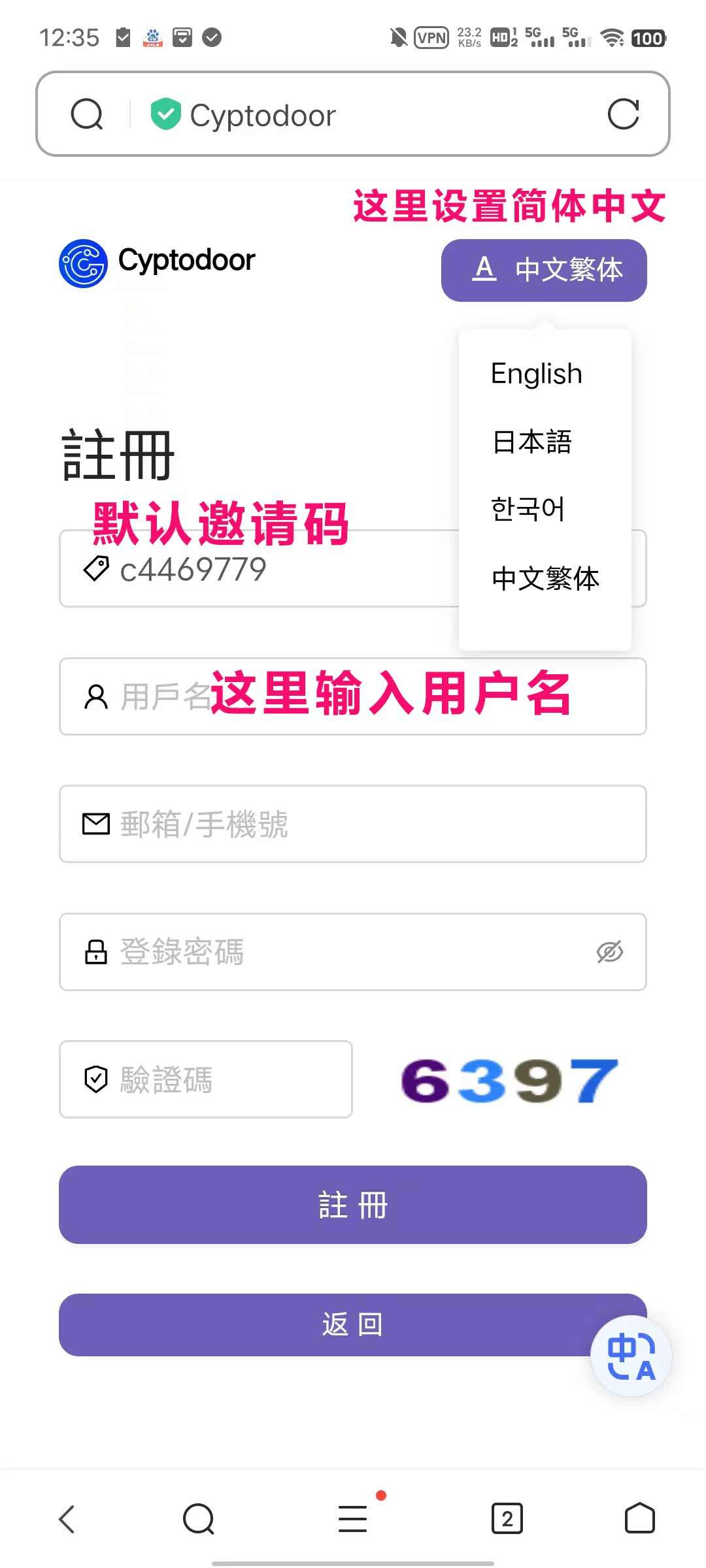Focus the 驗證碼 captcha input field
Viewport: 706px width, 1568px height.
pos(206,1079)
